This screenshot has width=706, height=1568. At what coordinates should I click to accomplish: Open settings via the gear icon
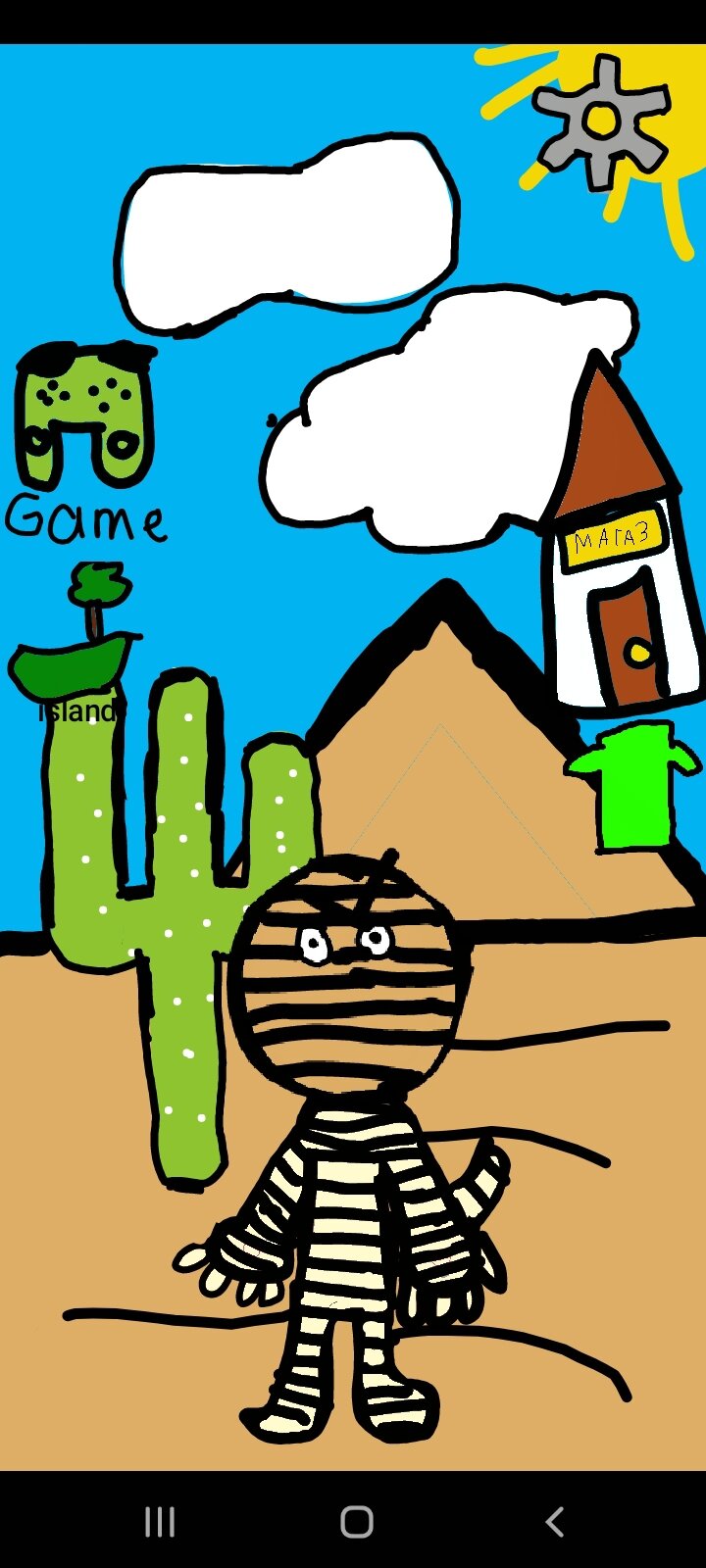click(x=601, y=122)
